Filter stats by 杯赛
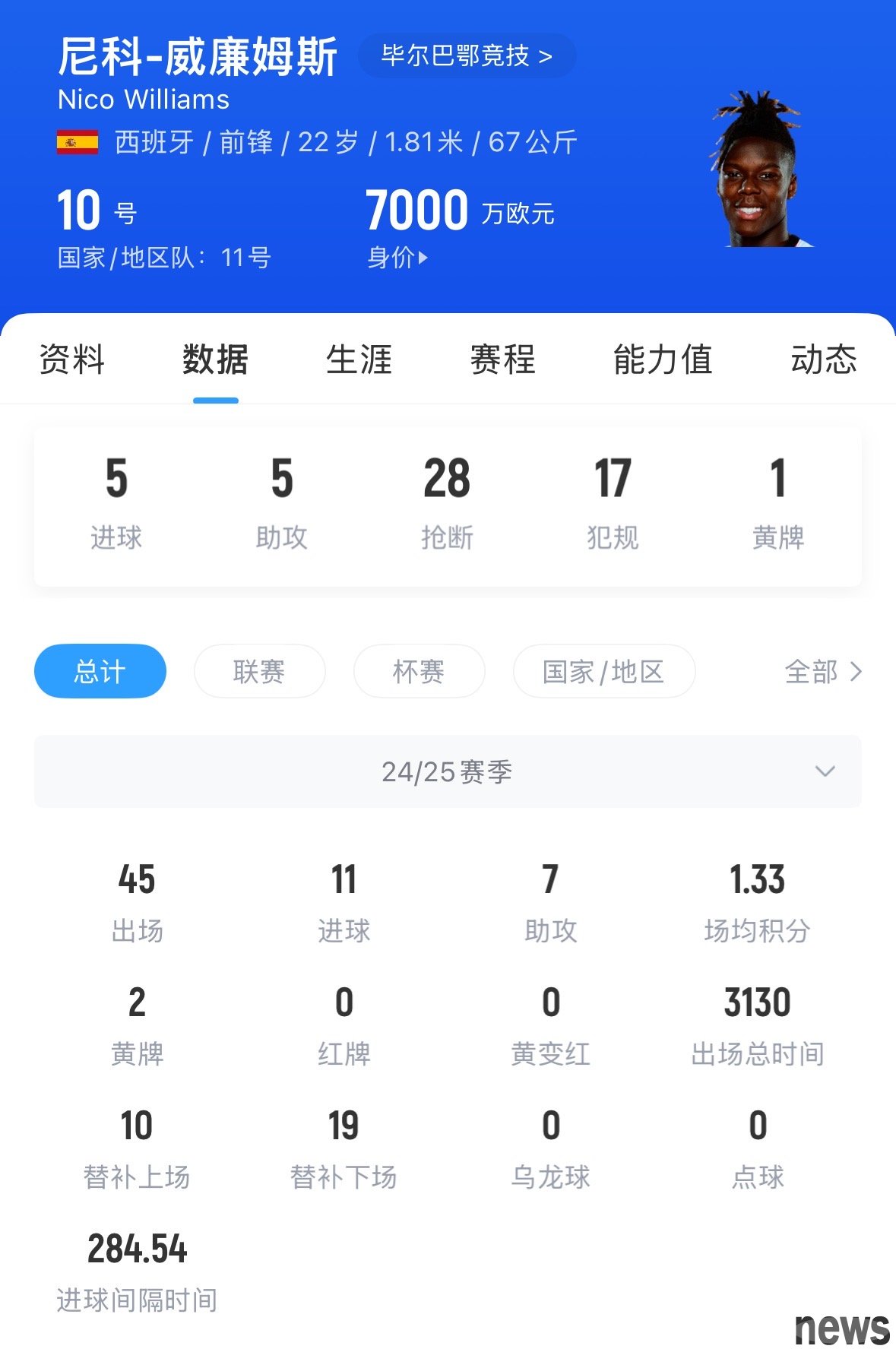The image size is (896, 1349). click(419, 671)
